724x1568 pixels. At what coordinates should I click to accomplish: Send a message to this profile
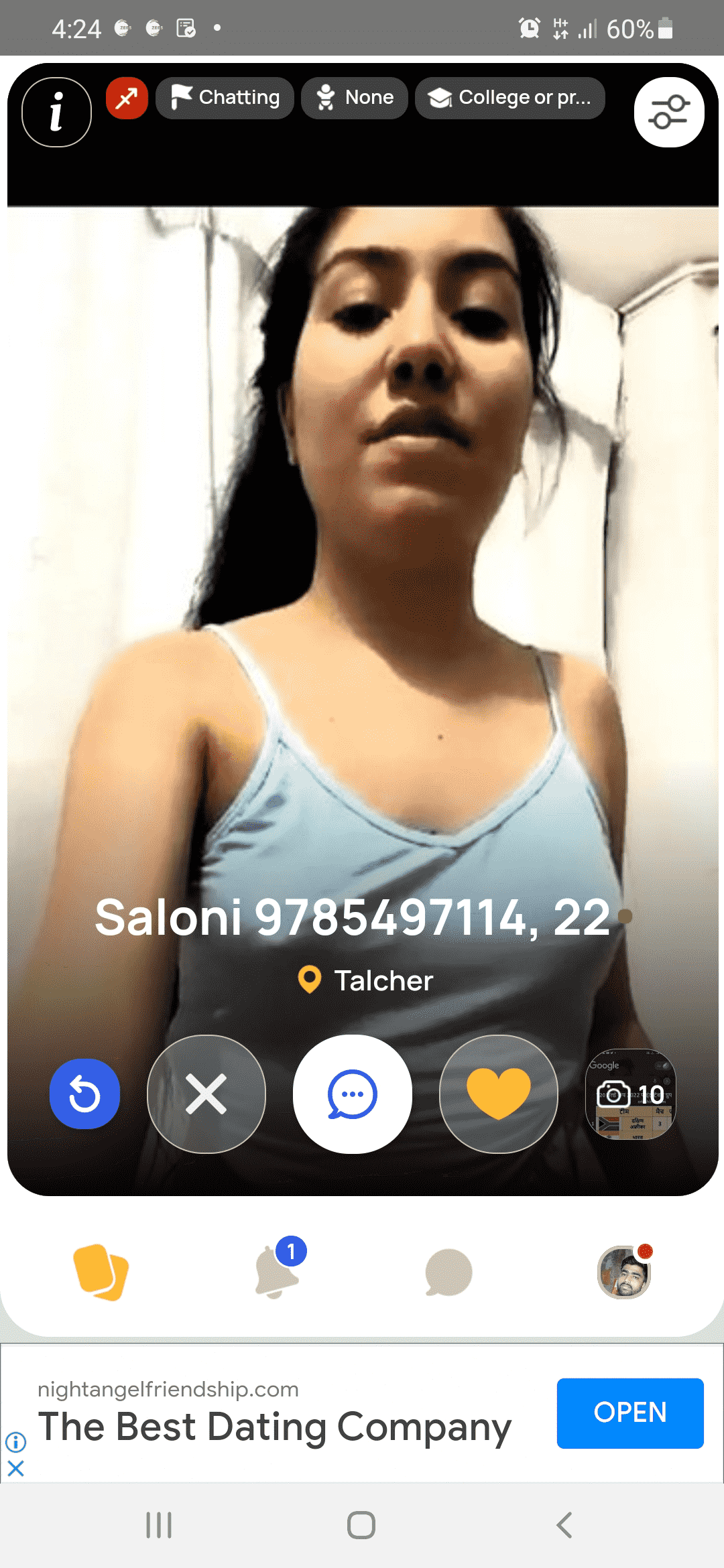pos(353,1094)
